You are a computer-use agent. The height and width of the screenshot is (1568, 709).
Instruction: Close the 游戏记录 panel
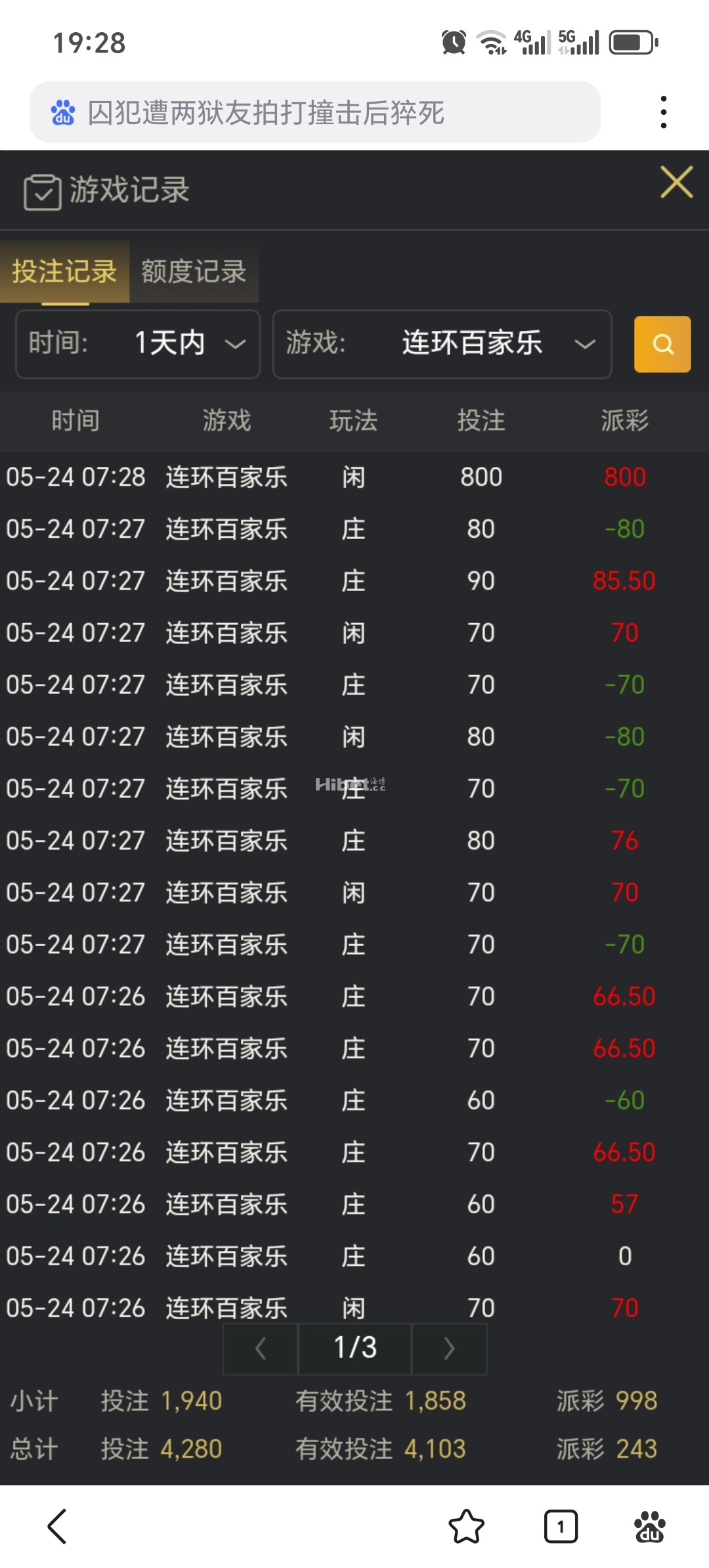coord(676,183)
